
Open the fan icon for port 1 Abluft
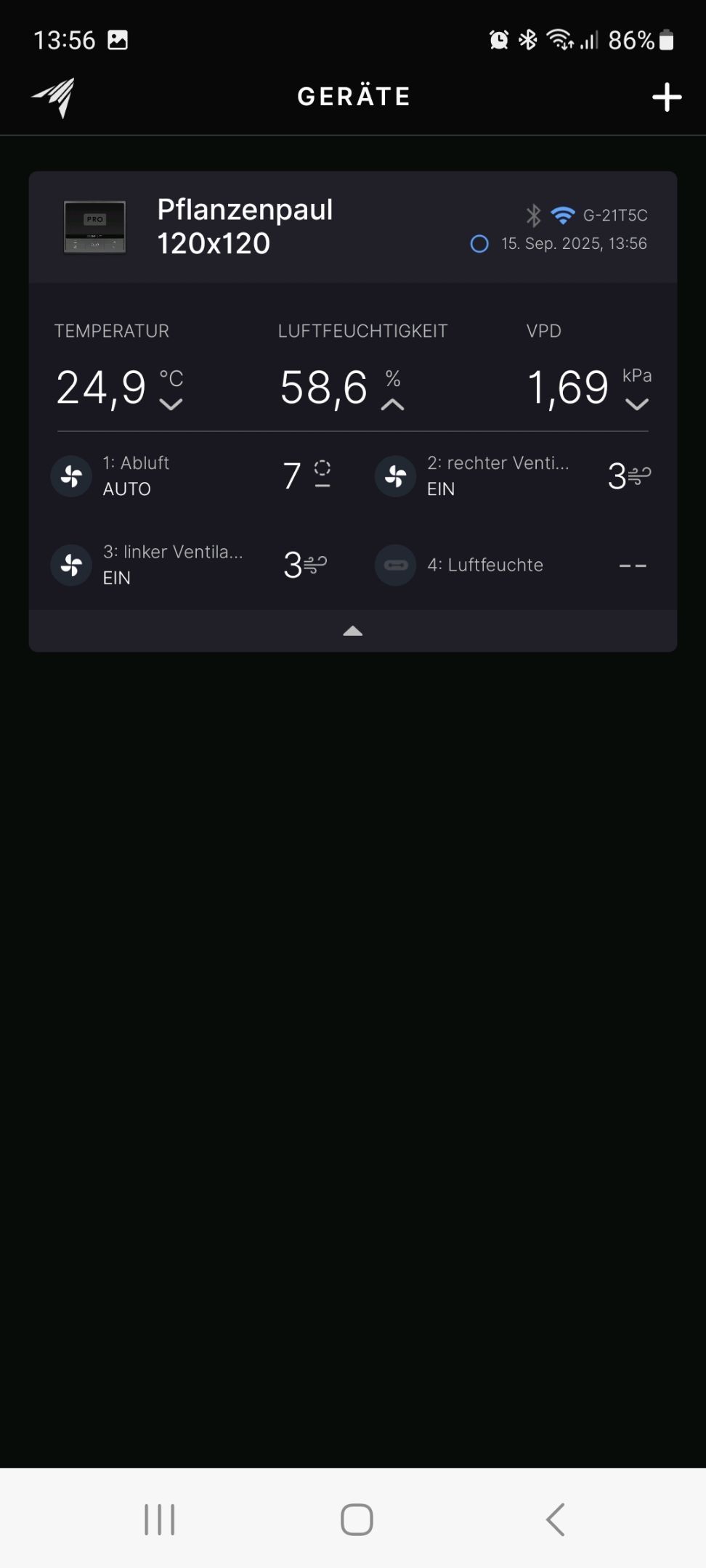click(x=70, y=475)
